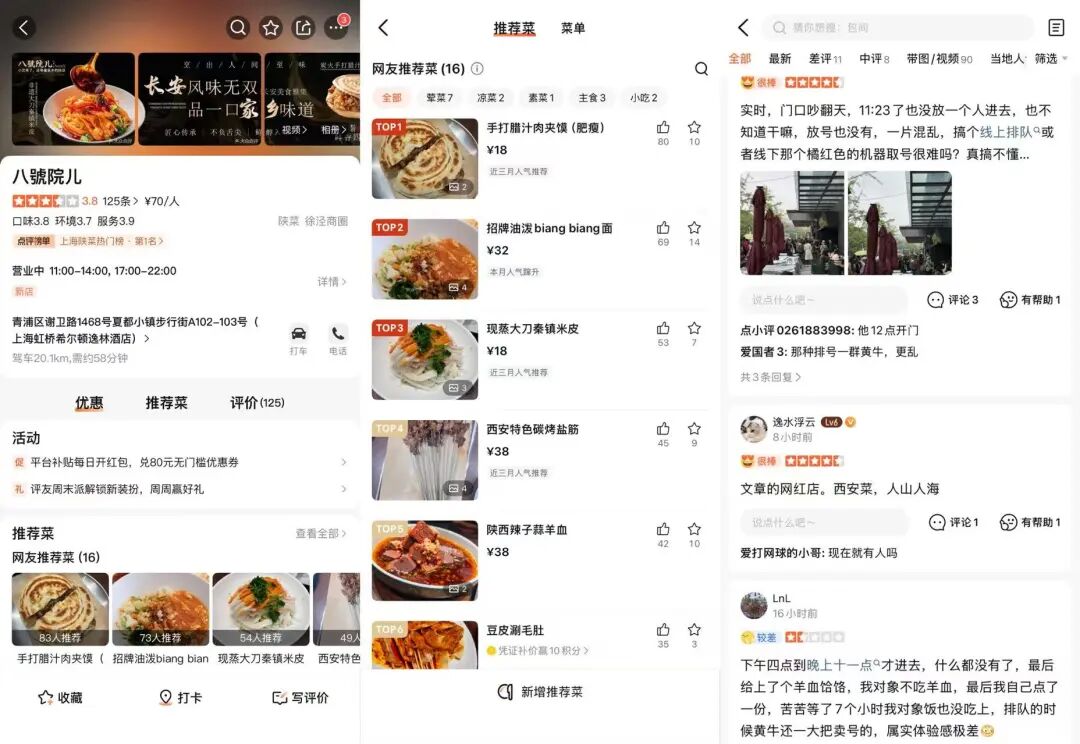Open the search icon on the 八號院儿 header
The height and width of the screenshot is (744, 1080).
point(238,28)
